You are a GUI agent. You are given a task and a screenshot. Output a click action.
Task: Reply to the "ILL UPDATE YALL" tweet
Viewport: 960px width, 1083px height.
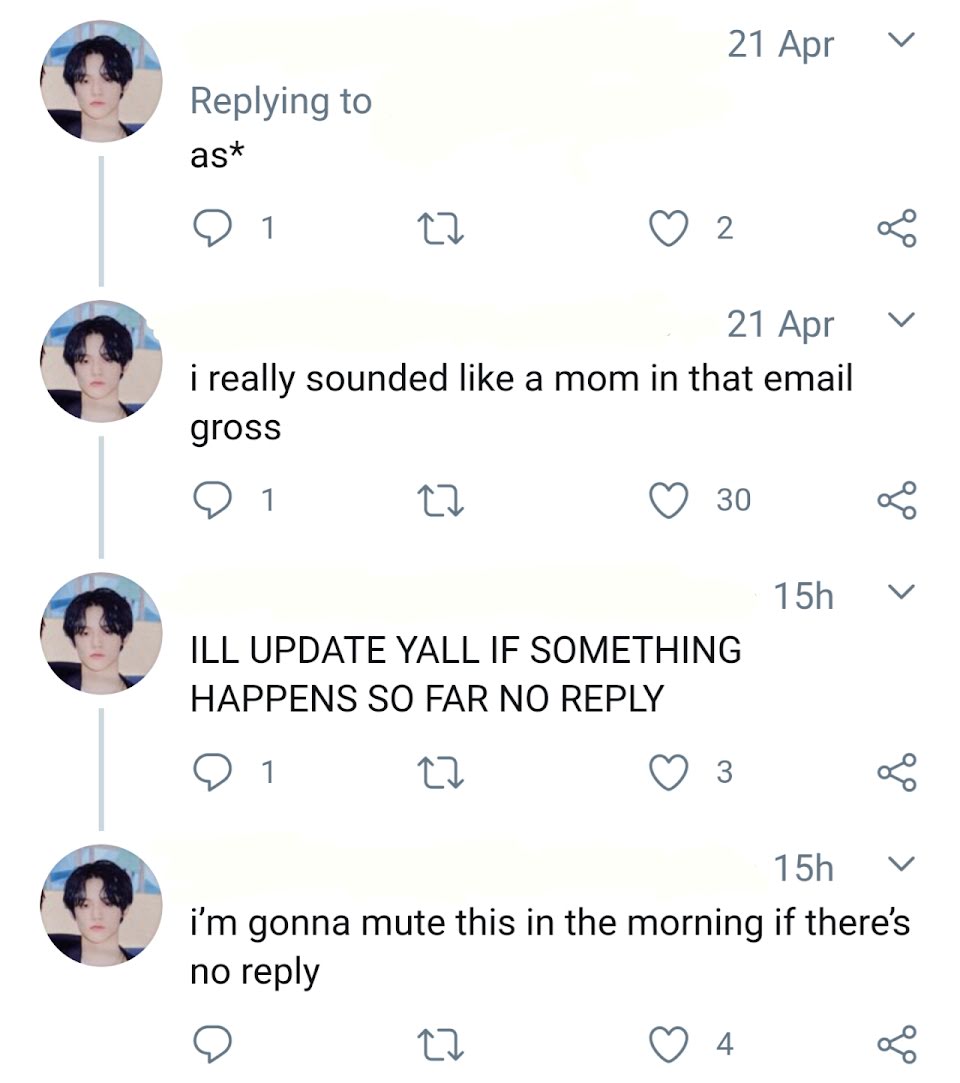(211, 772)
